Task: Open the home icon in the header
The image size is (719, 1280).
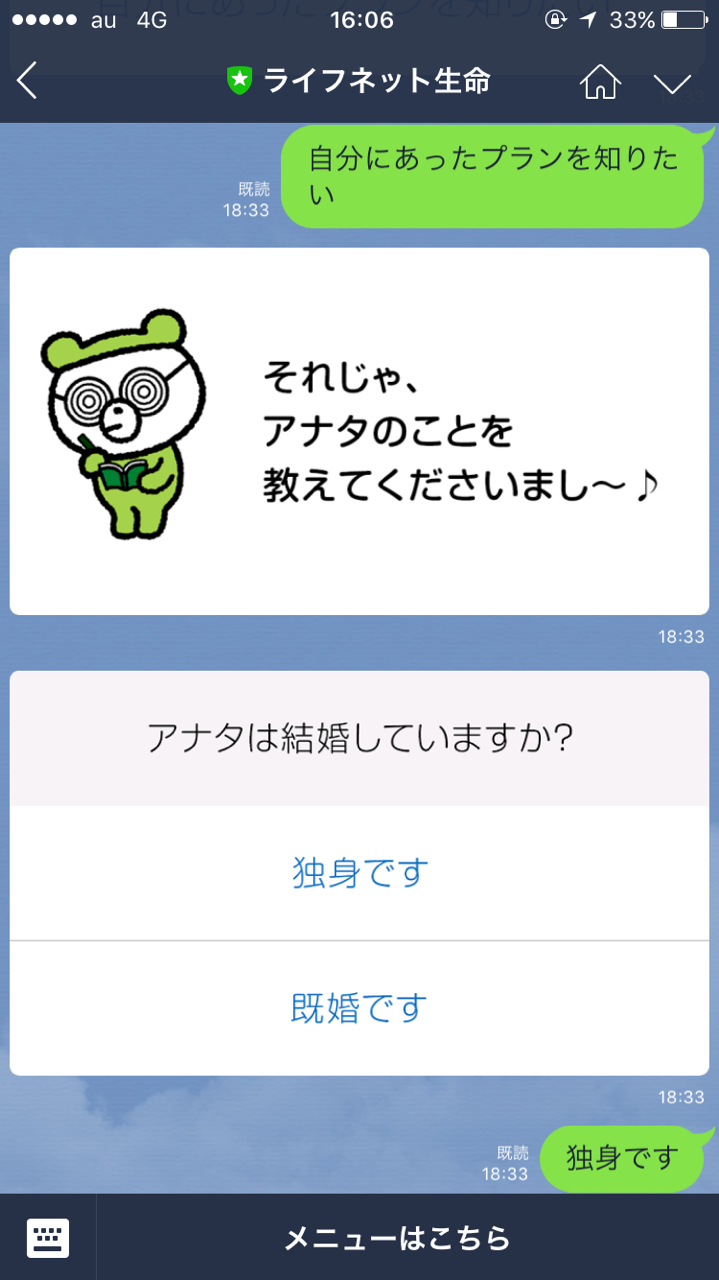Action: (x=600, y=82)
